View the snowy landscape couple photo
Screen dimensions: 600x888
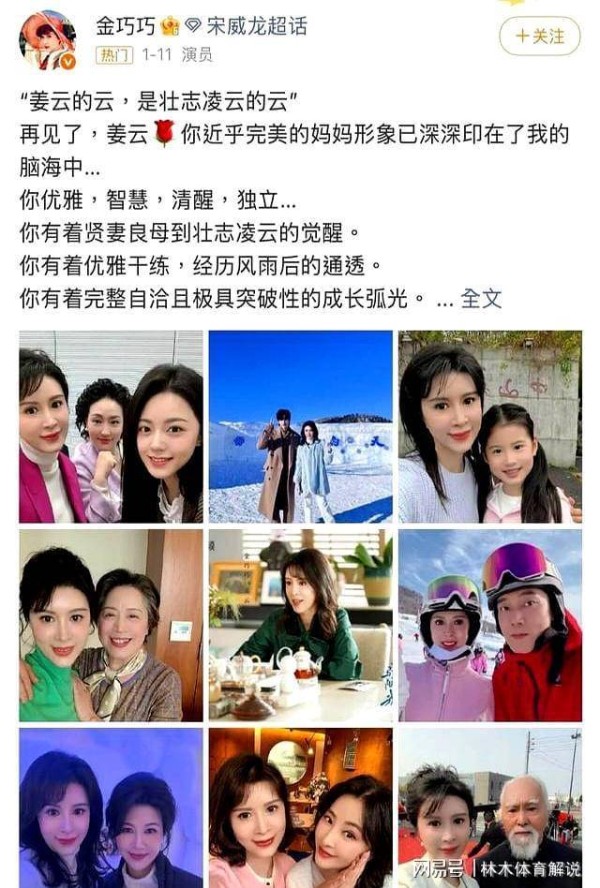click(x=300, y=427)
